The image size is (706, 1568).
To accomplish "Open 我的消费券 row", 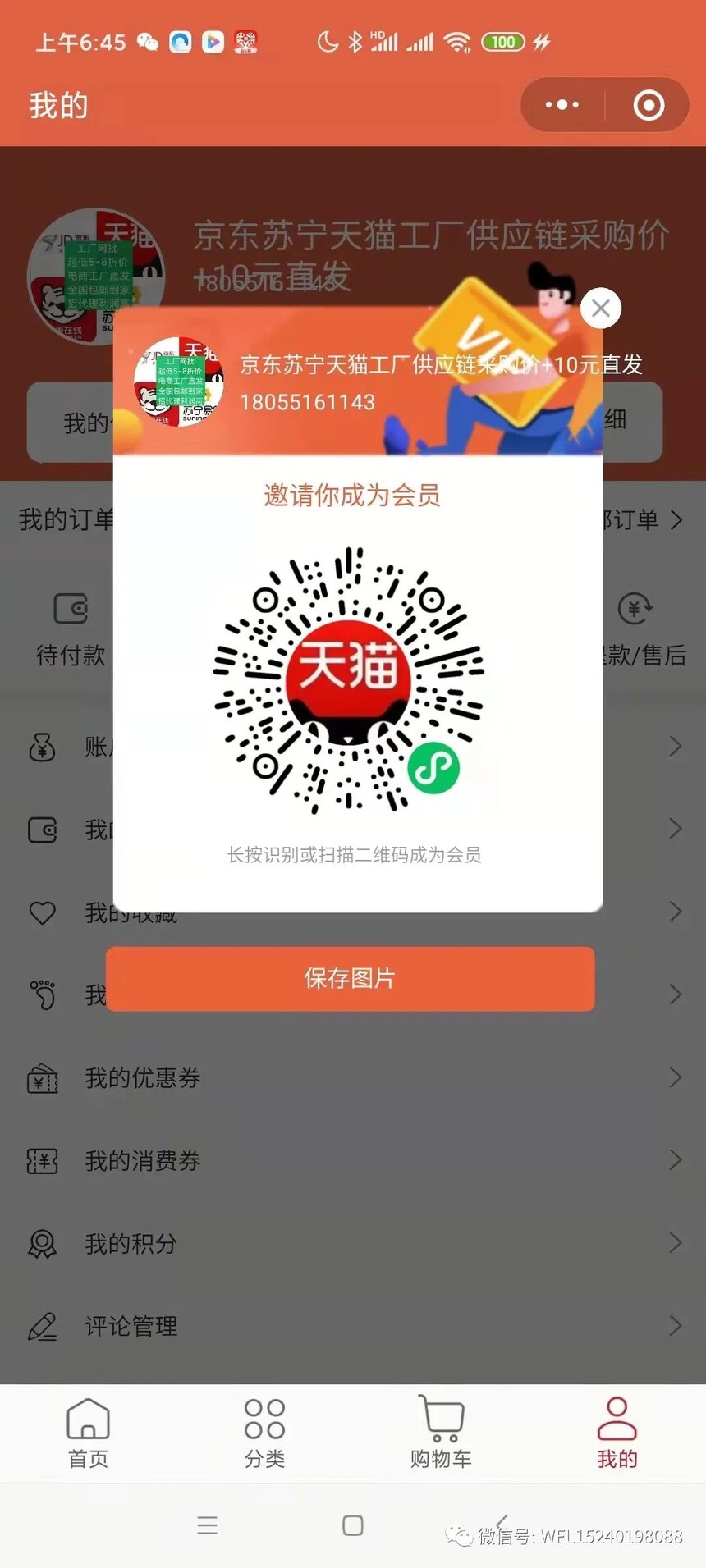I will (353, 1160).
